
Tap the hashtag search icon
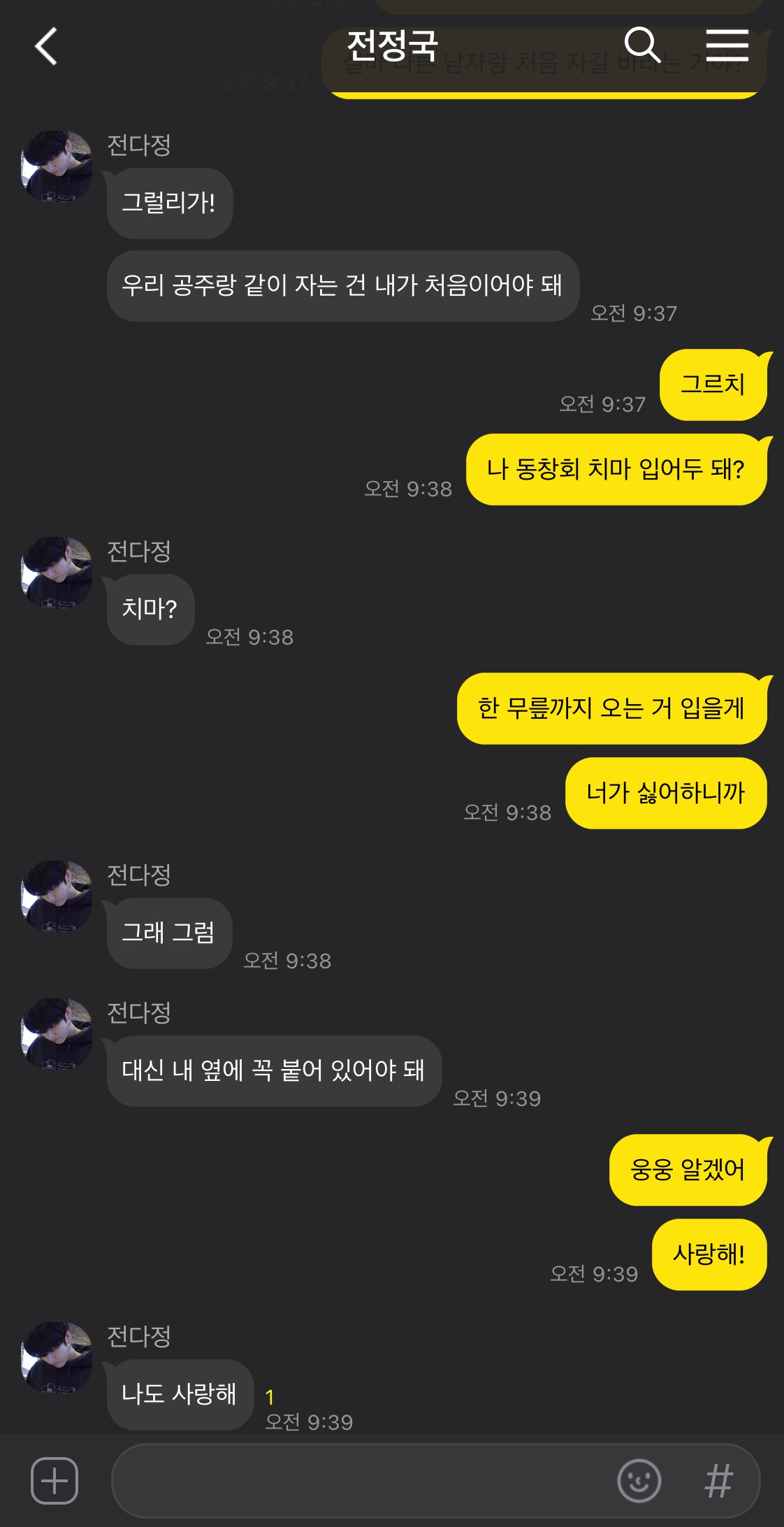718,1480
